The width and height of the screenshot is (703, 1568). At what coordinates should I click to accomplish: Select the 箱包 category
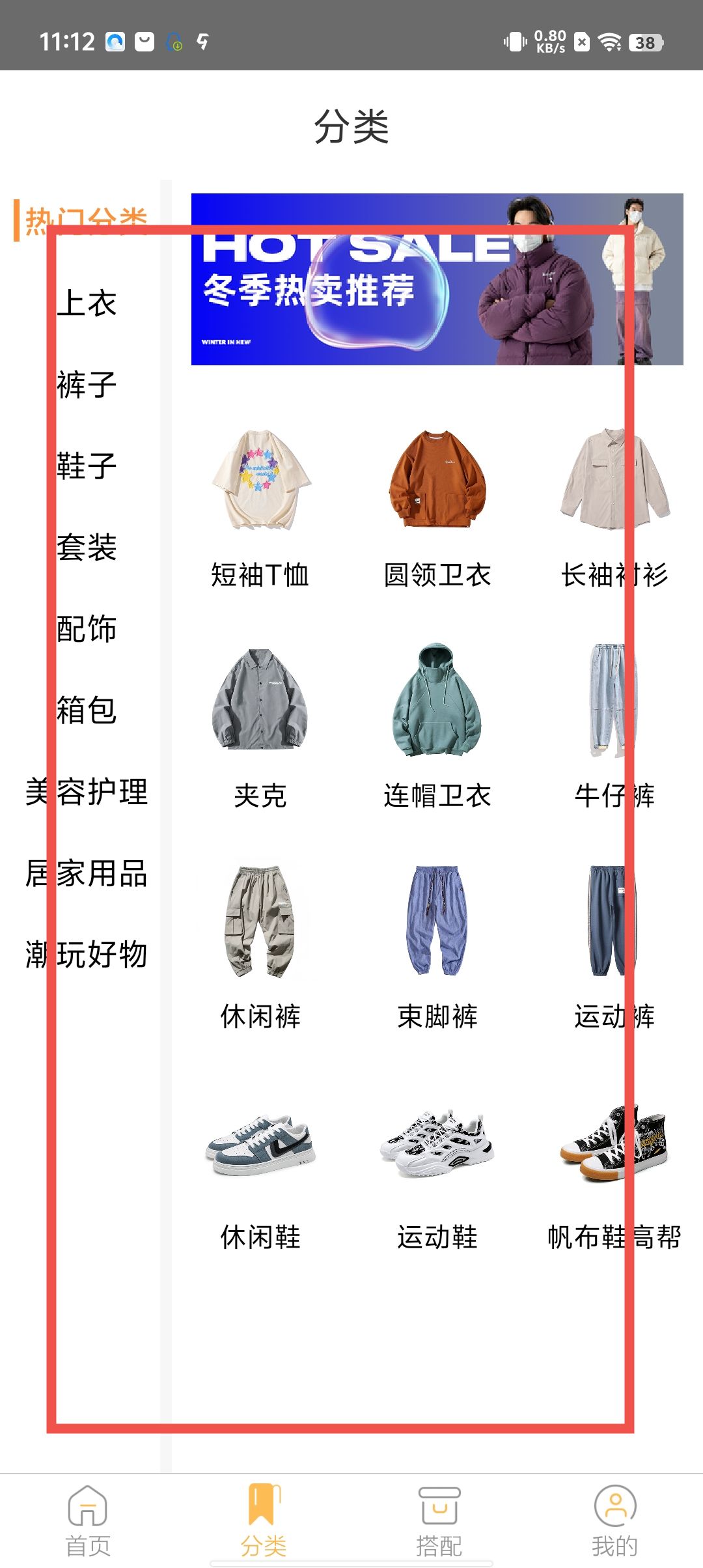click(87, 710)
